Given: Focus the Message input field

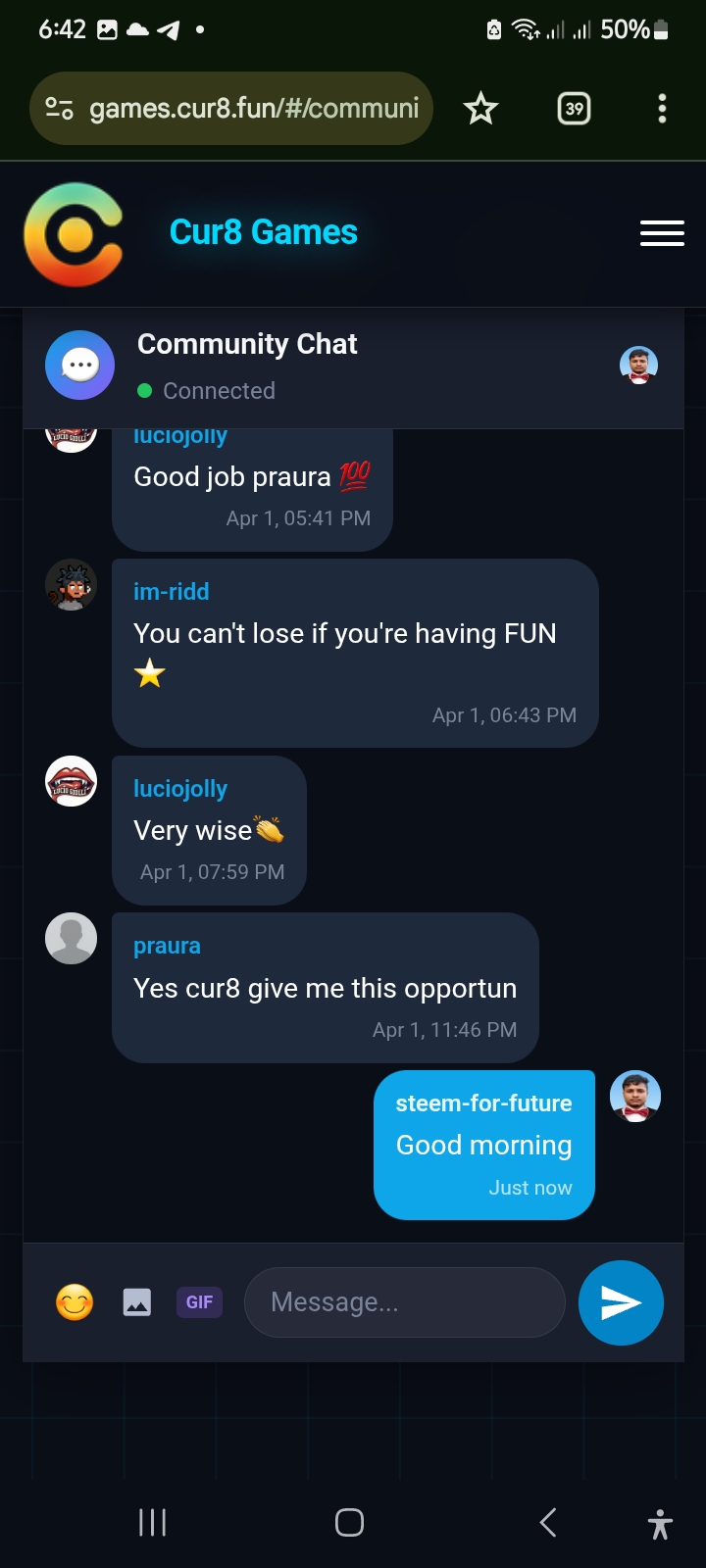Looking at the screenshot, I should click(404, 1302).
